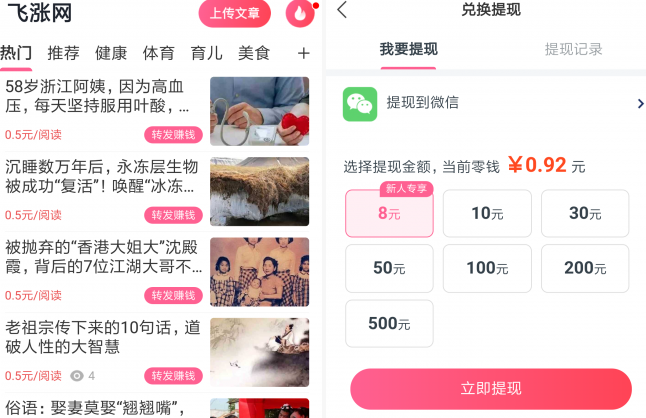Tap the 立即提现 button
Image resolution: width=646 pixels, height=418 pixels.
pos(490,388)
